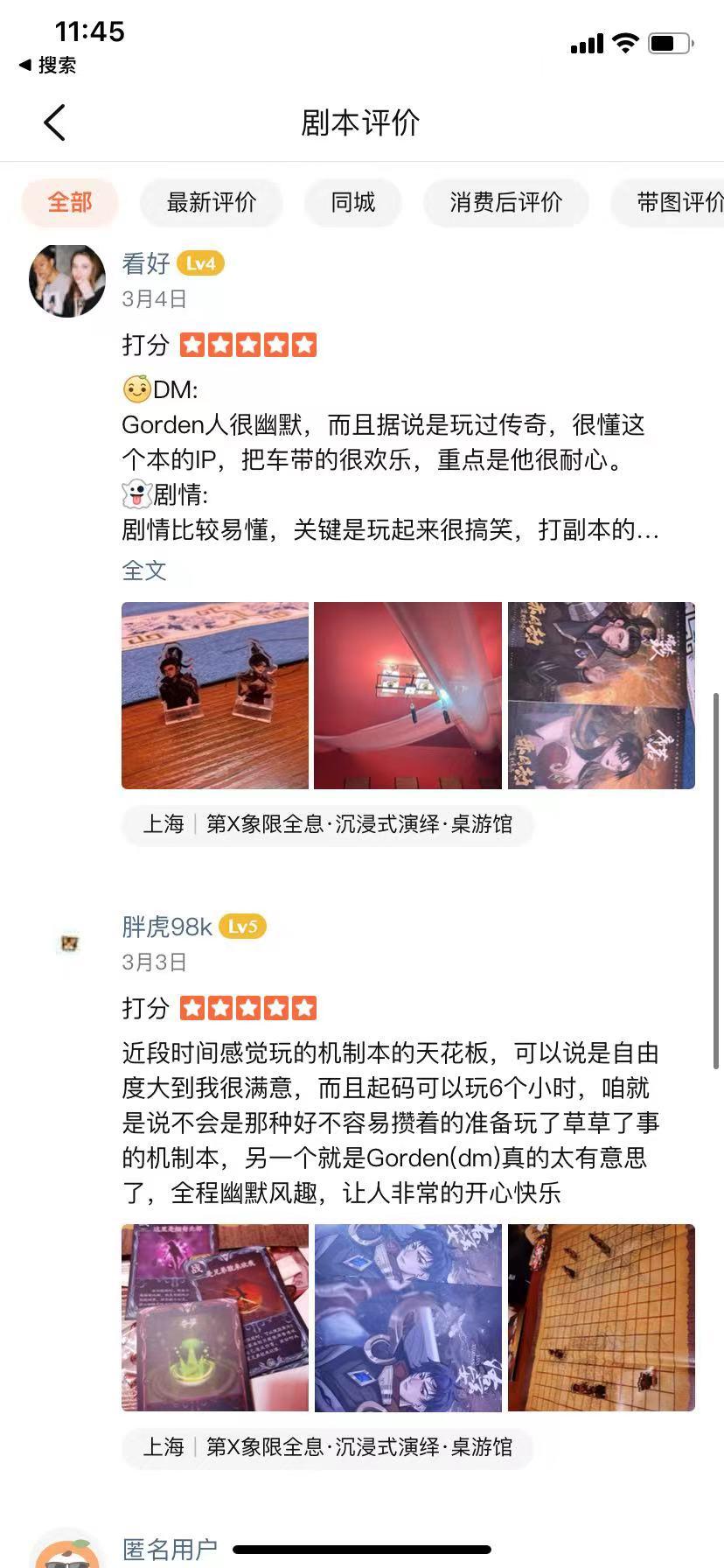Open 看好's profile avatar

[67, 280]
